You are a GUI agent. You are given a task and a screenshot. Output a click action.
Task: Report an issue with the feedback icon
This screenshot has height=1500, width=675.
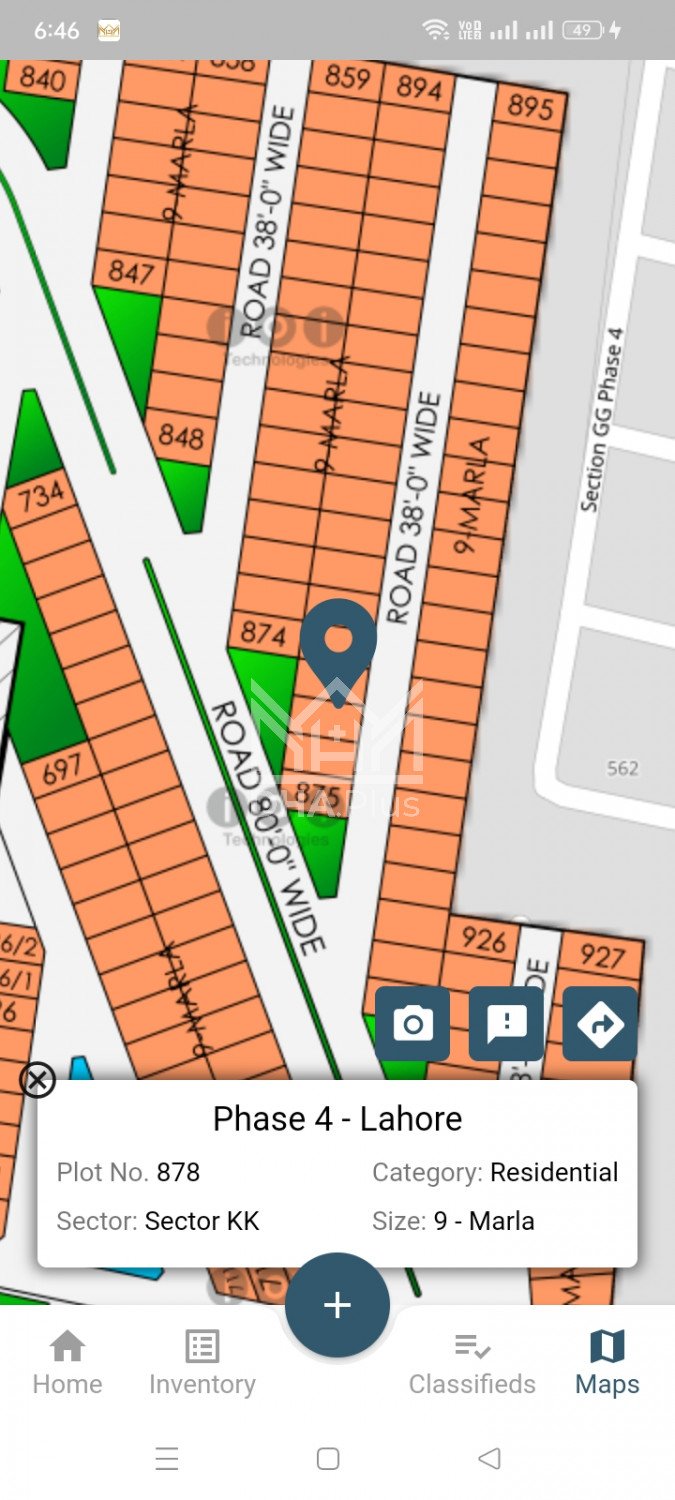(506, 1024)
